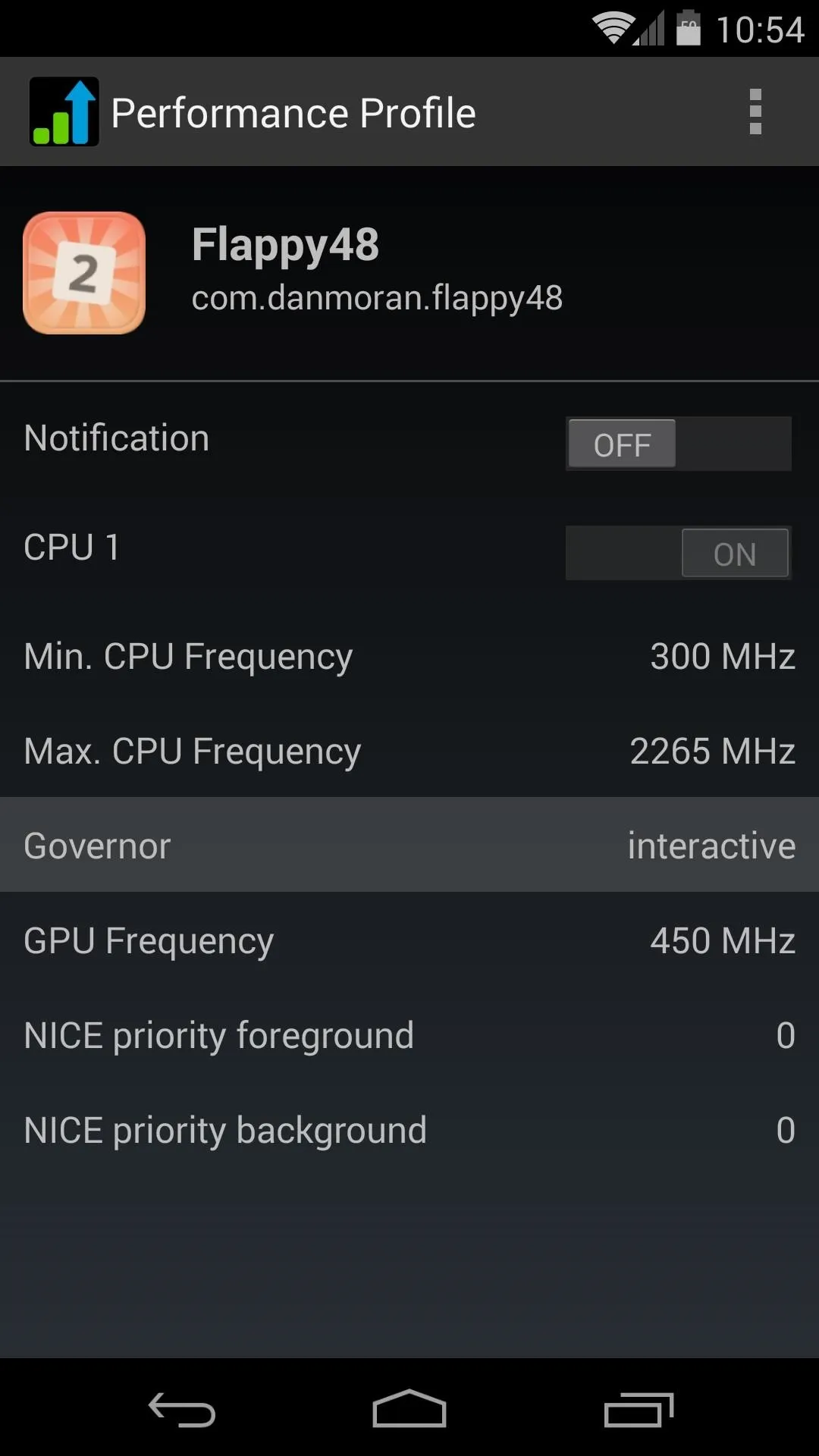Open the recent apps view
Image resolution: width=819 pixels, height=1456 pixels.
click(x=639, y=1409)
